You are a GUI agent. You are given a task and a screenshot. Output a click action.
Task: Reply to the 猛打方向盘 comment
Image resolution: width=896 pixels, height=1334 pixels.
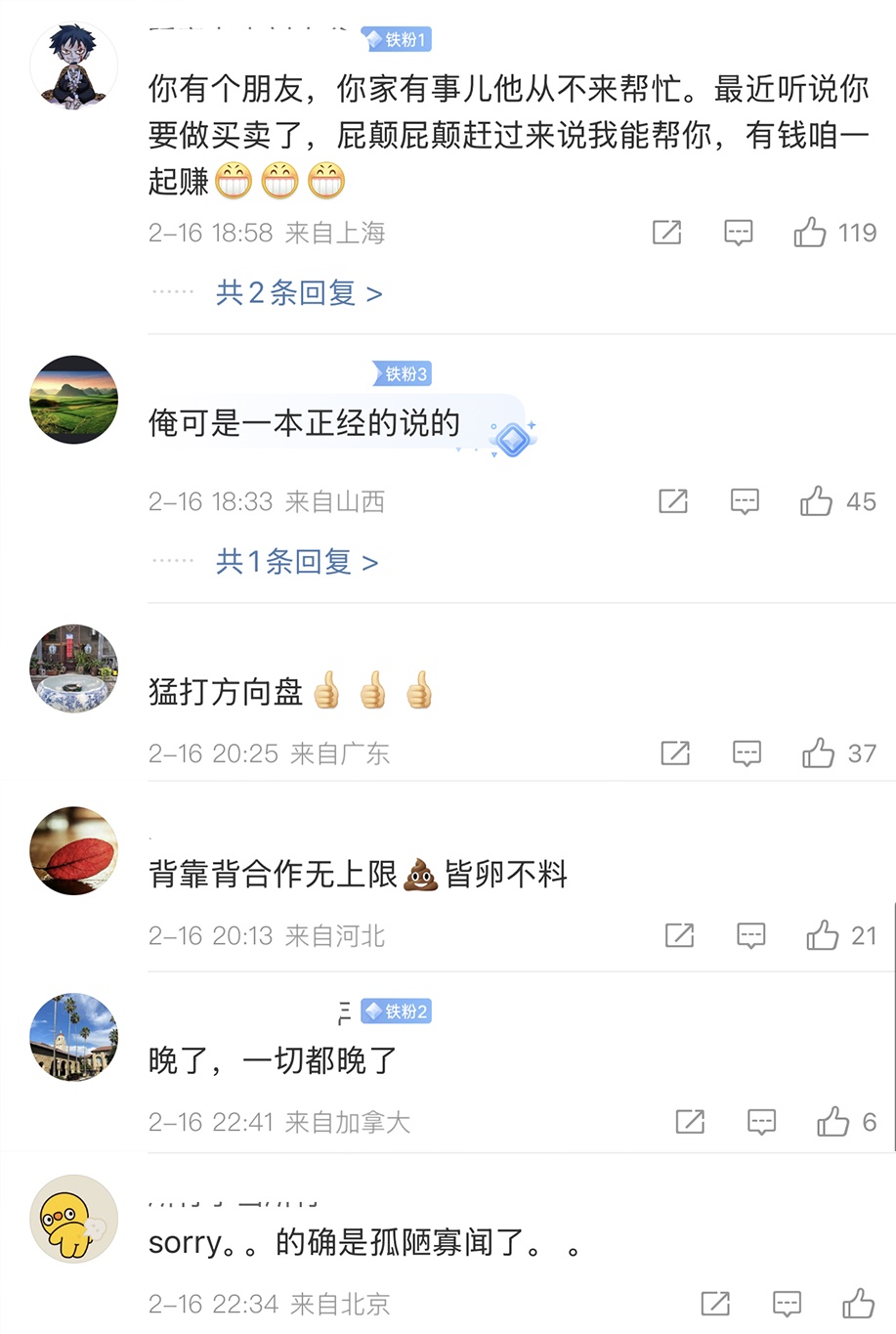click(x=747, y=753)
